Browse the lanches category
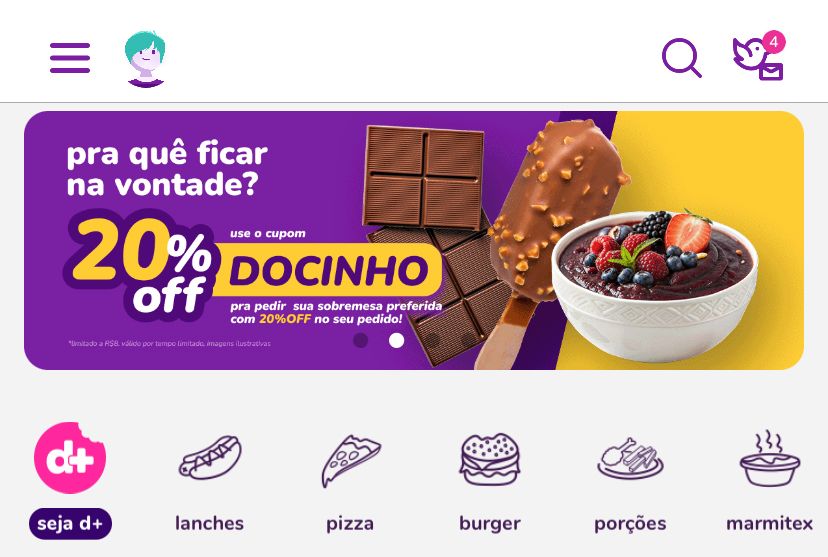Screen dimensions: 828x557 click(x=210, y=478)
